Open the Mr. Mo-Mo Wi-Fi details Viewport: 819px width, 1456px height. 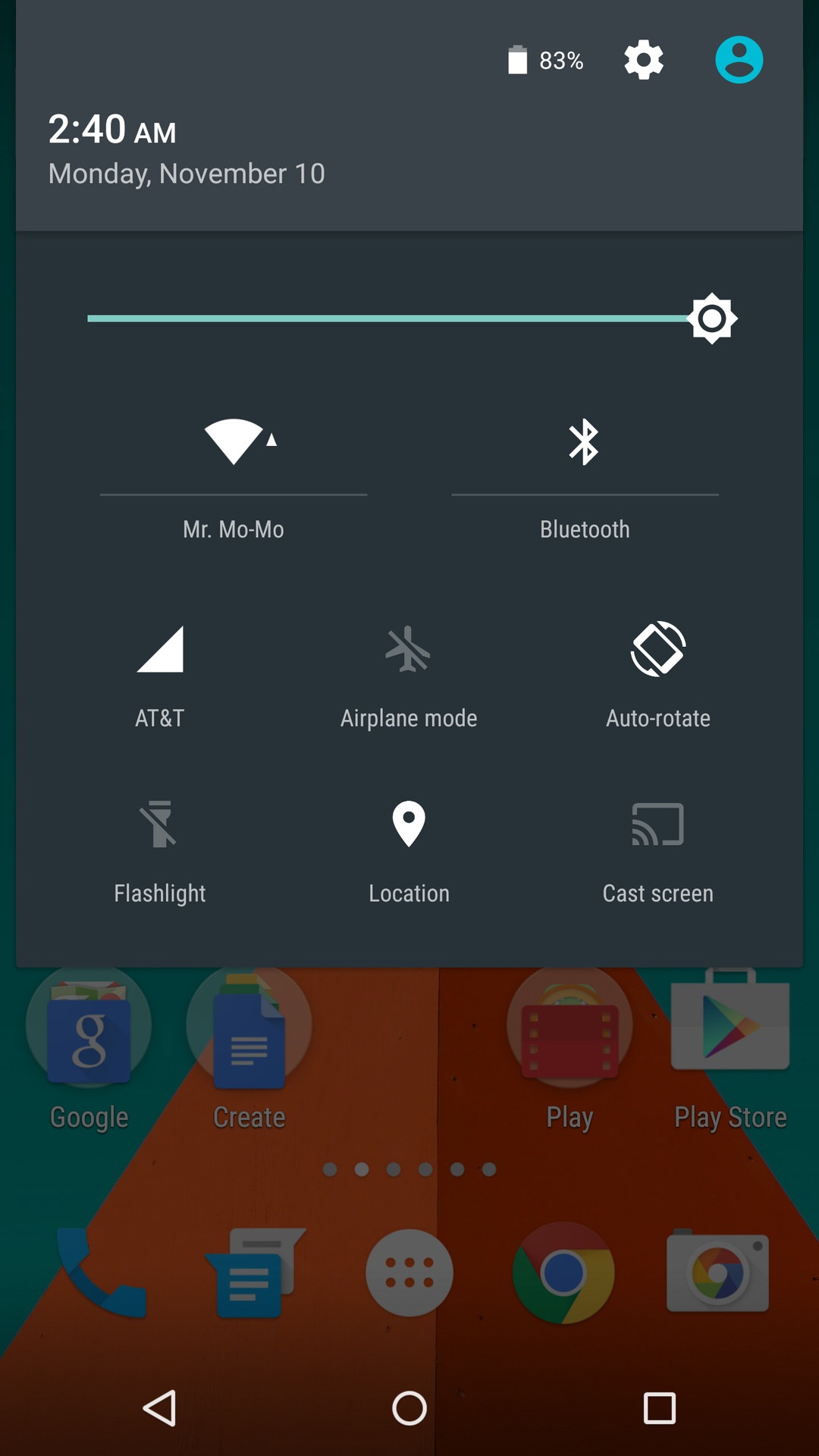point(234,529)
